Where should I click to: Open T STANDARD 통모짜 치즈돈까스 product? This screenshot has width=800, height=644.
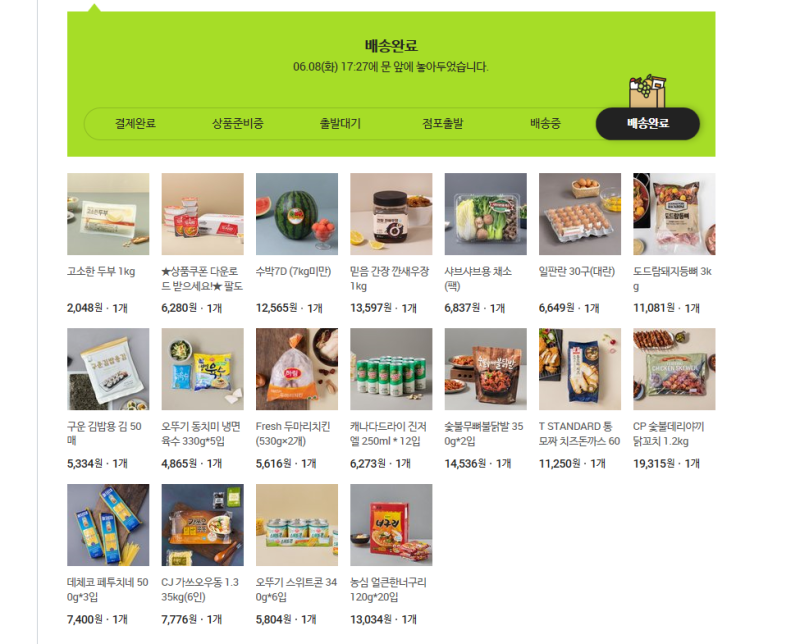coord(580,369)
